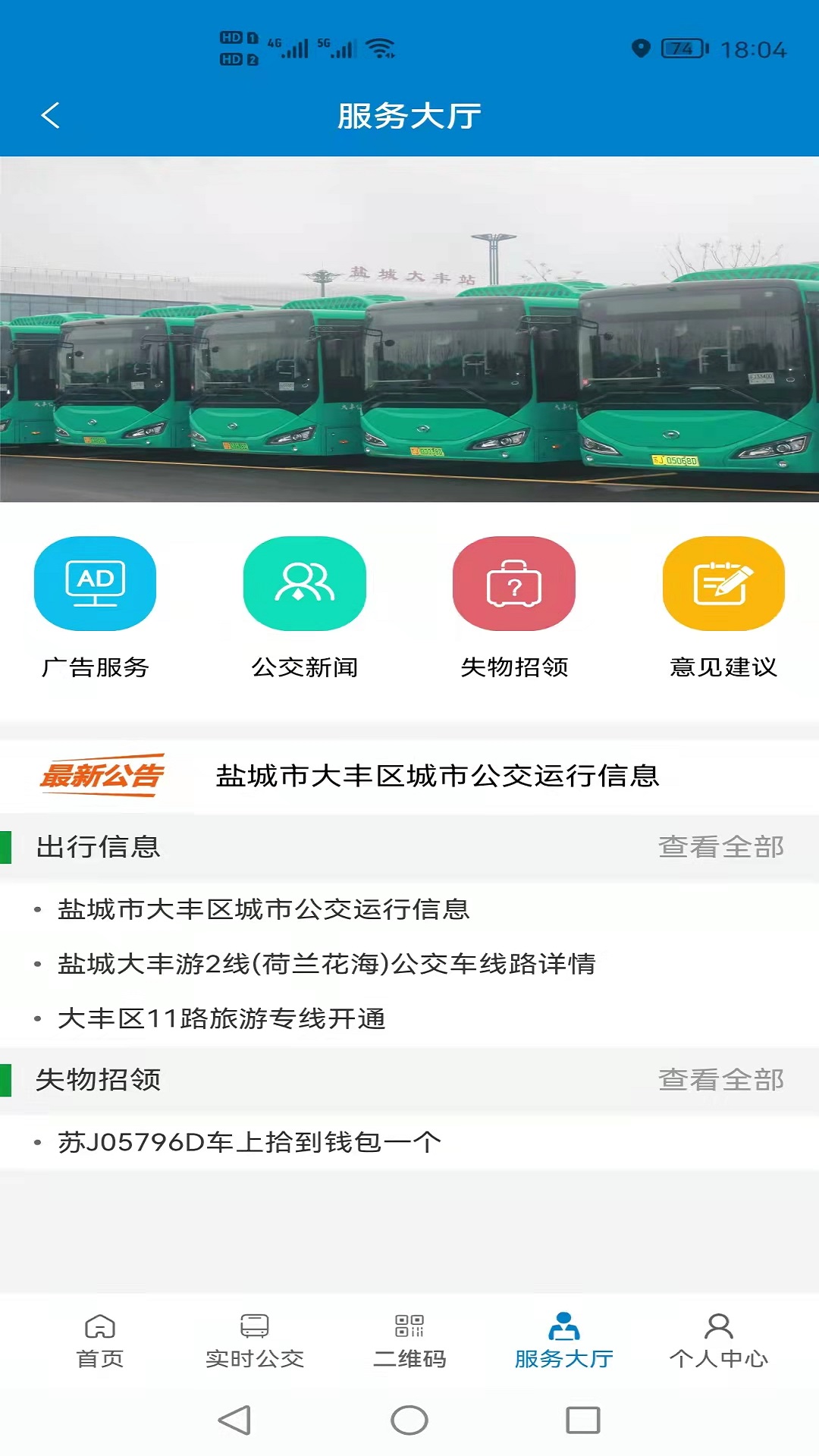Open 盐城市大丰区城市公交运行信息 article in list
Viewport: 819px width, 1456px height.
tap(264, 909)
